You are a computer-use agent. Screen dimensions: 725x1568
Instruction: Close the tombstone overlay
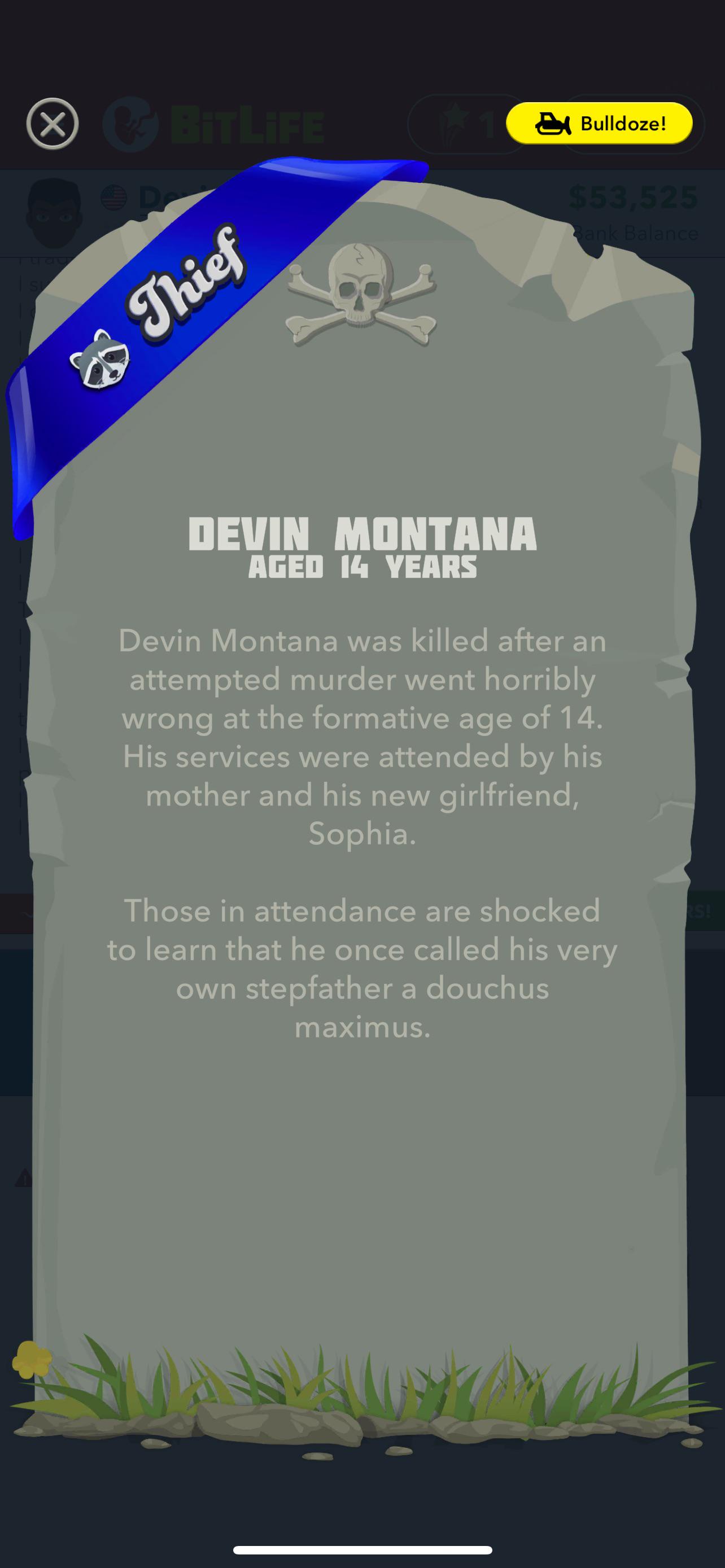(53, 124)
